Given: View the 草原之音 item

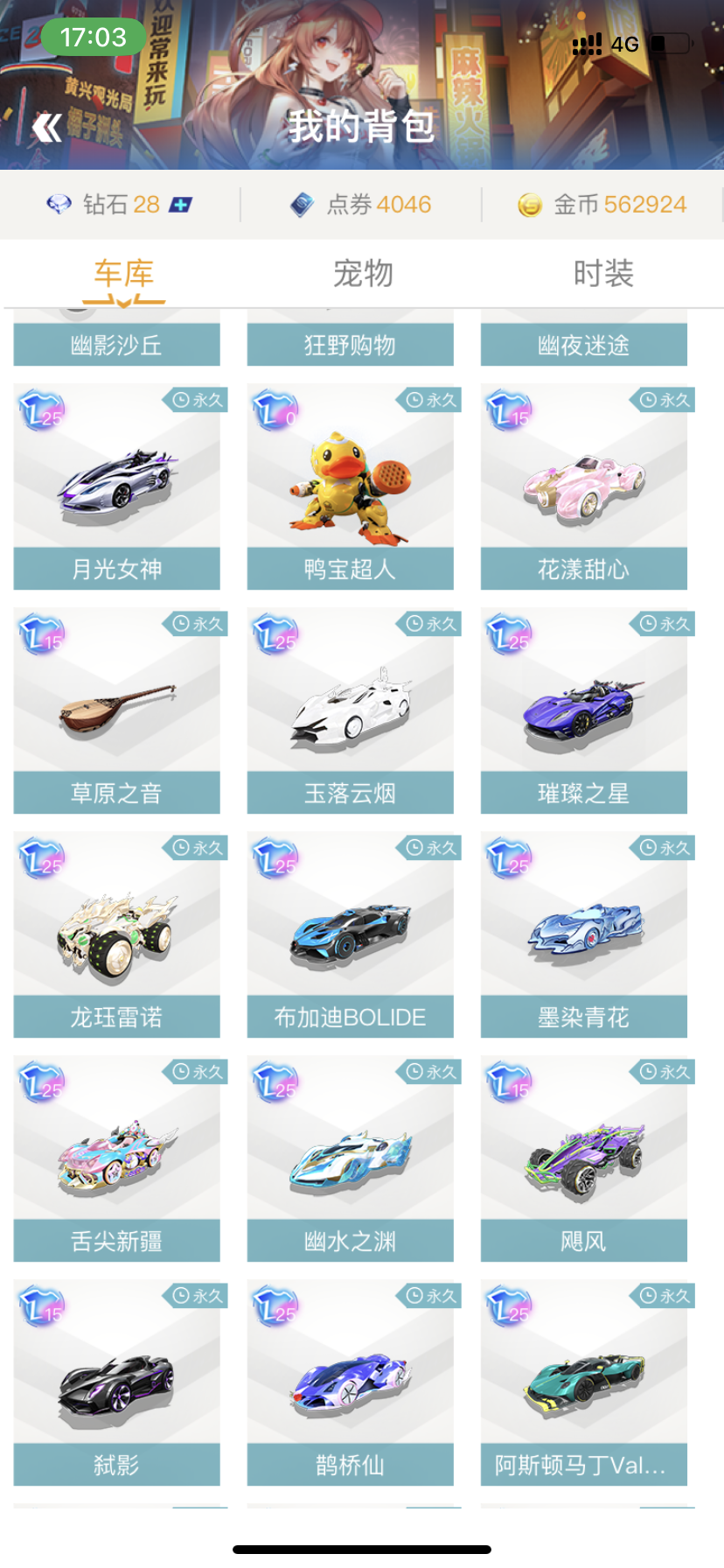Looking at the screenshot, I should 116,710.
